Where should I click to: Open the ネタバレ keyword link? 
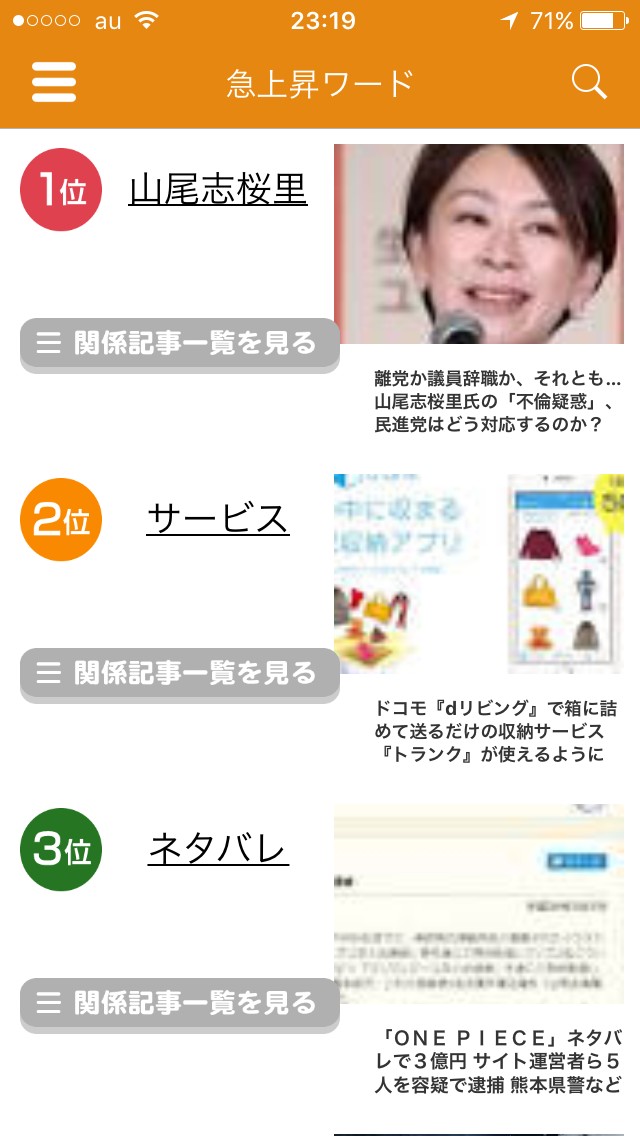click(x=218, y=850)
